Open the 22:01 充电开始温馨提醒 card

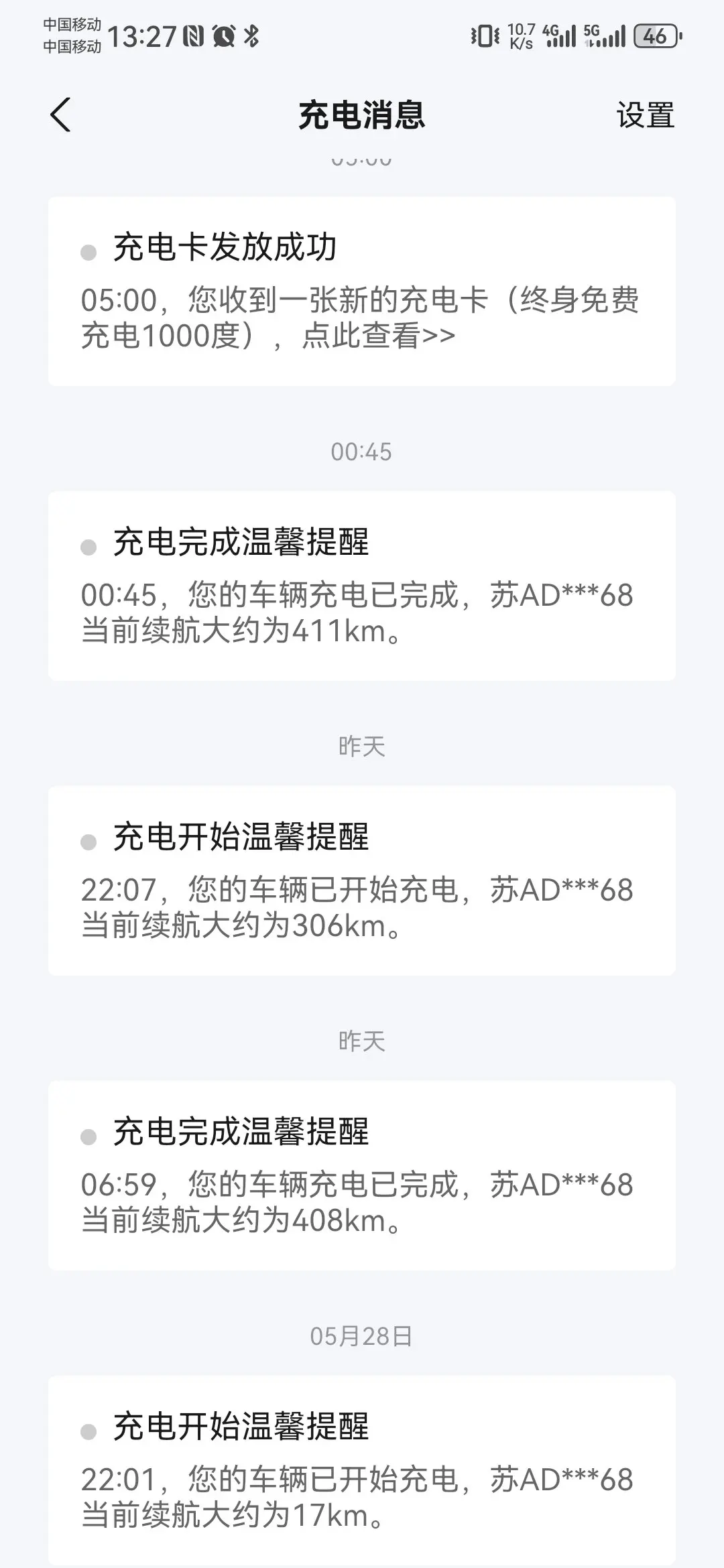[362, 1470]
